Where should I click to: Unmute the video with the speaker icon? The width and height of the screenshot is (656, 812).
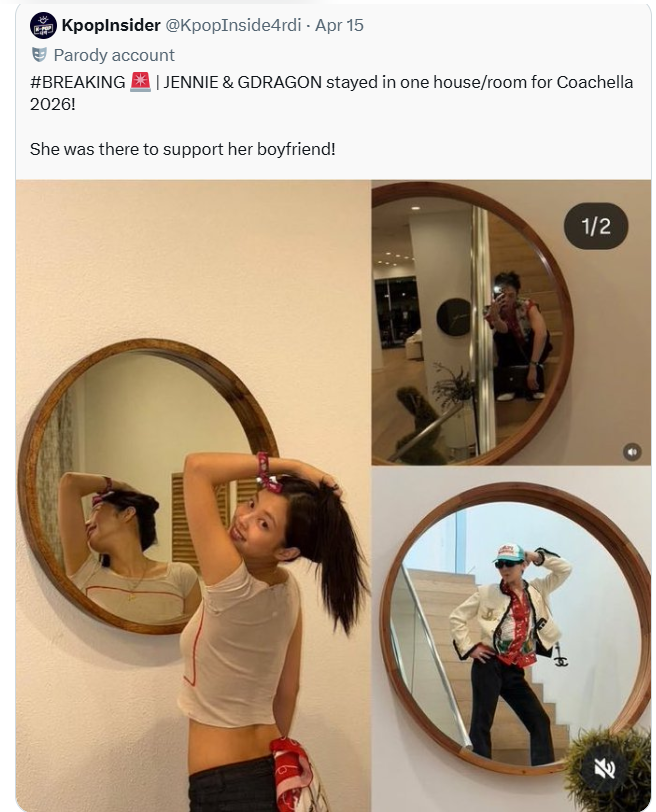pos(605,768)
